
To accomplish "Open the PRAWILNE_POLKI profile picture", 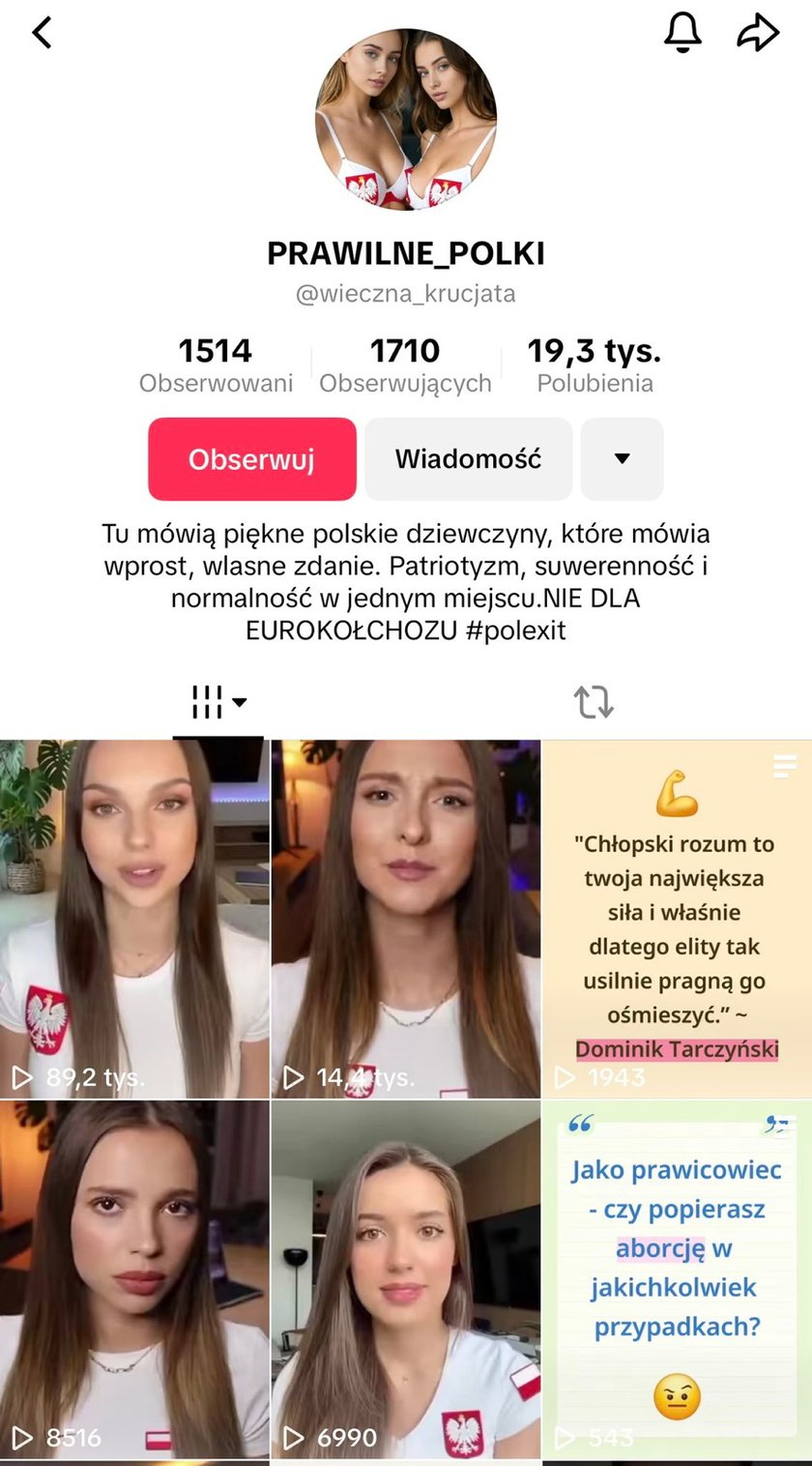I will tap(406, 119).
